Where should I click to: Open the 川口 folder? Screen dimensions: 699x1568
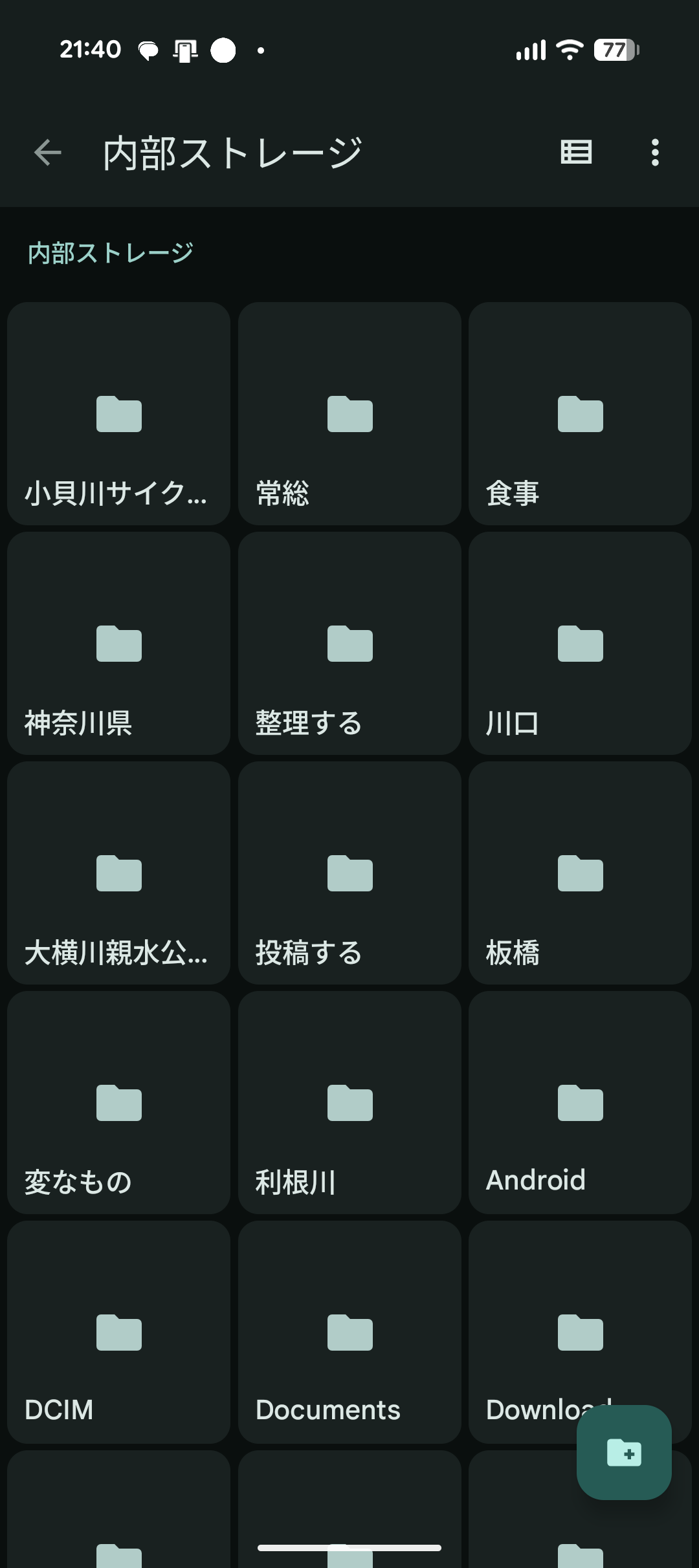pos(580,644)
